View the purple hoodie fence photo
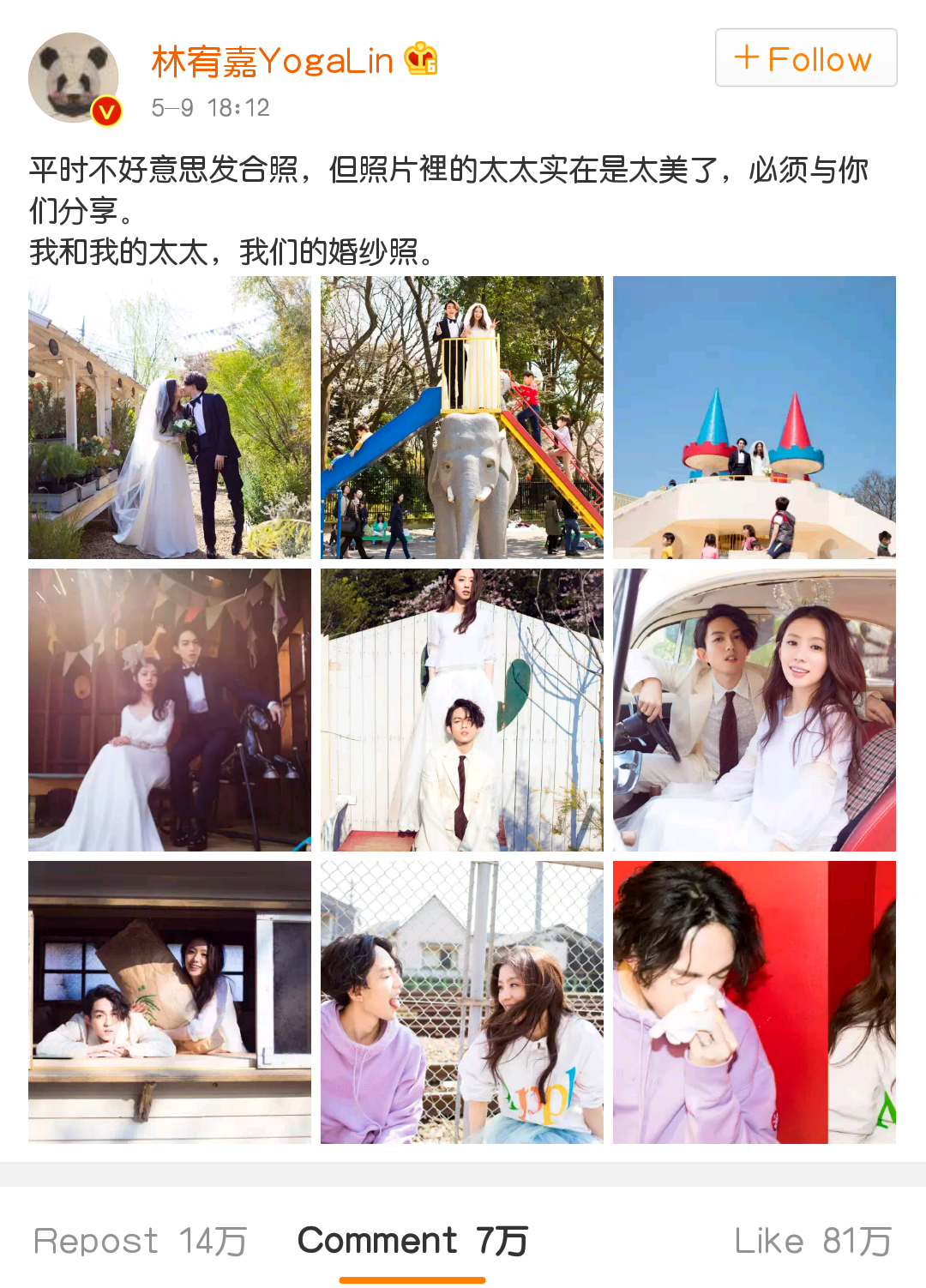 coord(462,1002)
